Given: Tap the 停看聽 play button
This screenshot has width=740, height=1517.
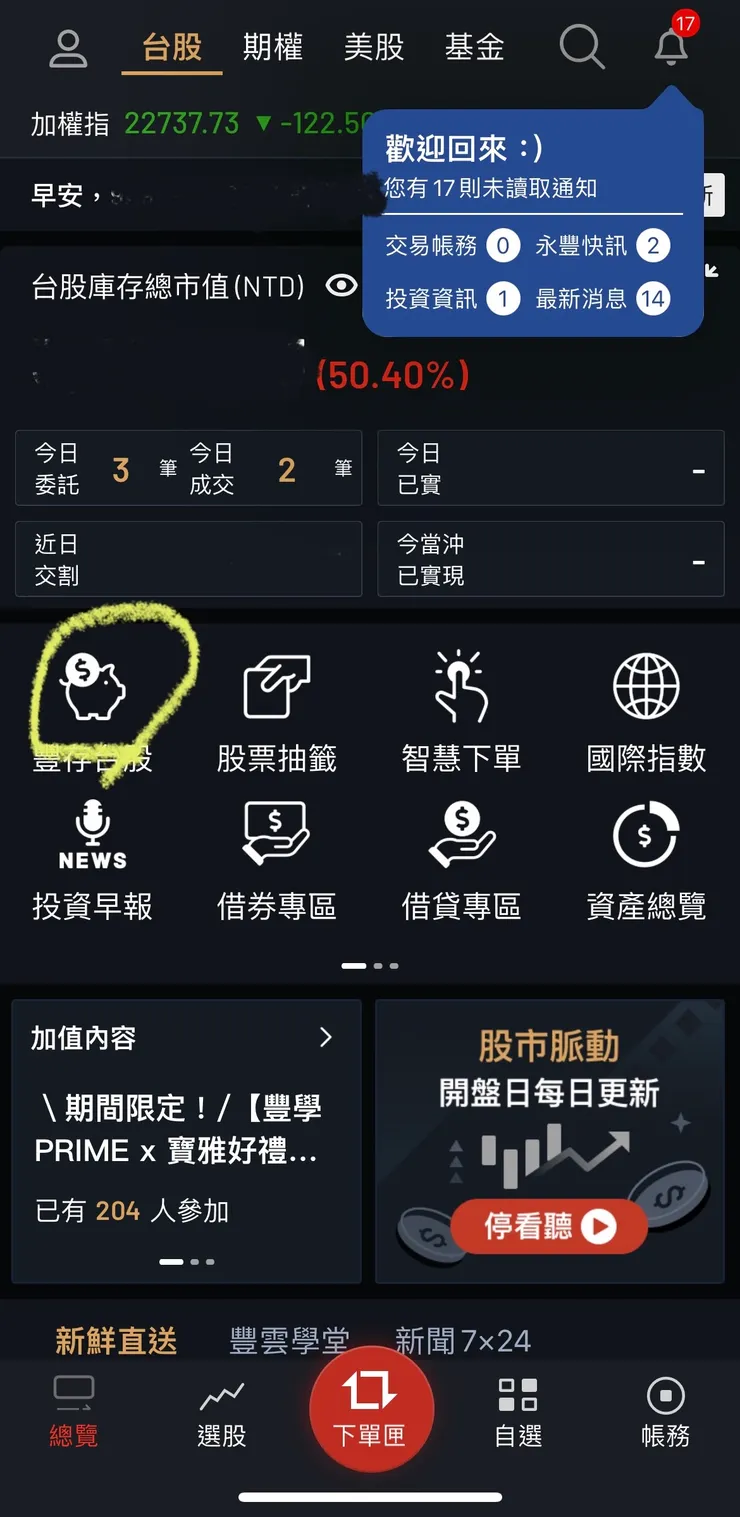Looking at the screenshot, I should 548,1227.
